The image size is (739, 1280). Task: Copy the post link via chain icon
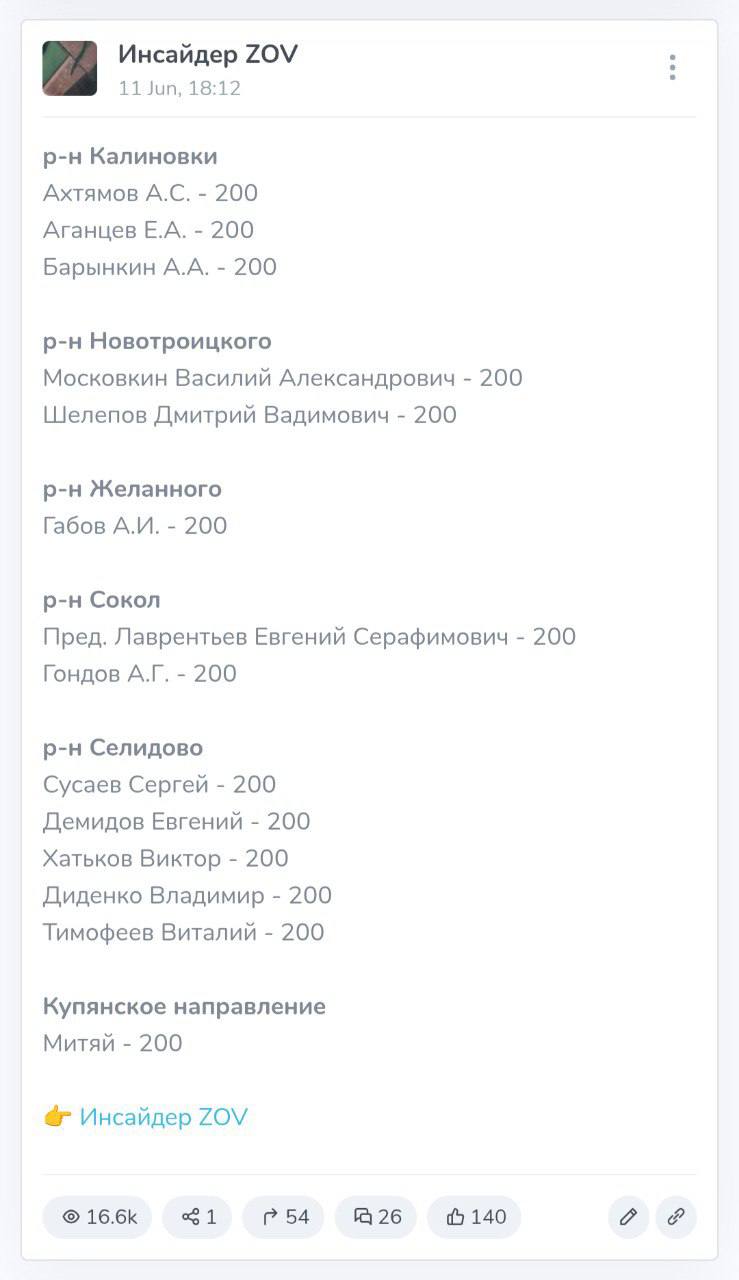point(676,1217)
